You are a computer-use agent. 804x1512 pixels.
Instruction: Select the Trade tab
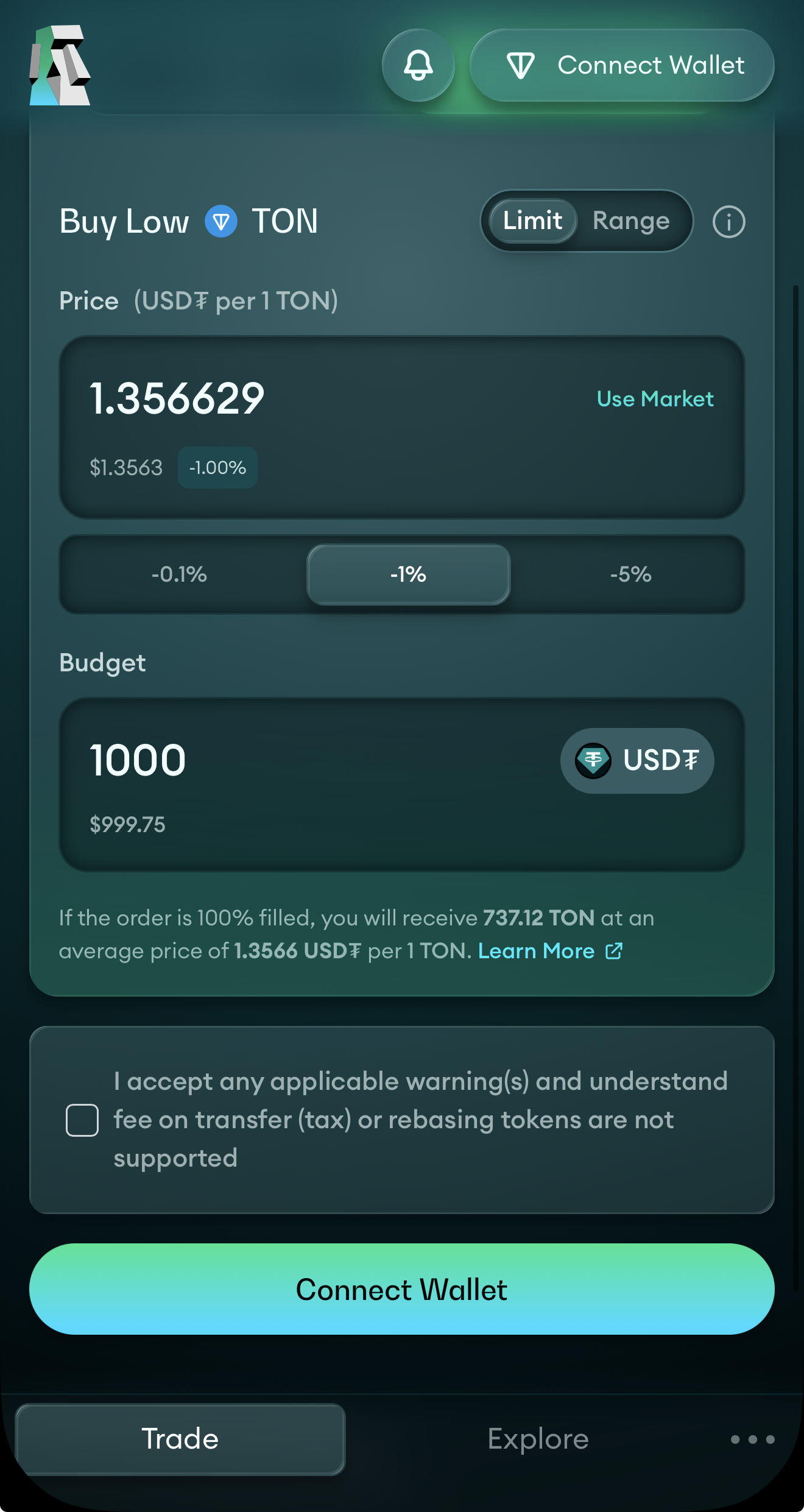coord(181,1438)
